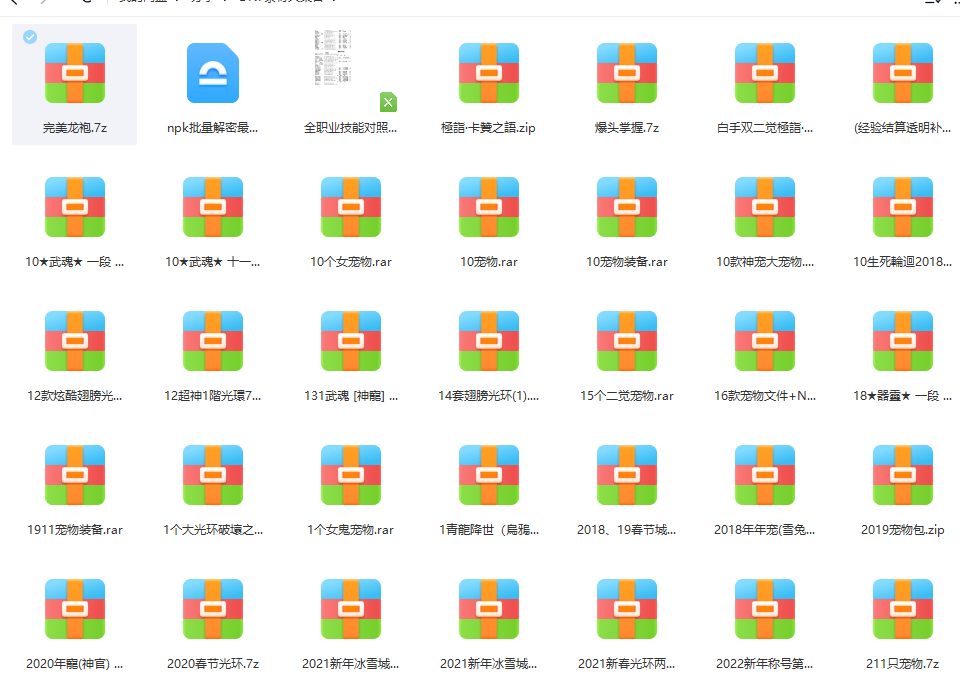Select the 2022新年称号 archive
960x692 pixels.
[x=765, y=609]
